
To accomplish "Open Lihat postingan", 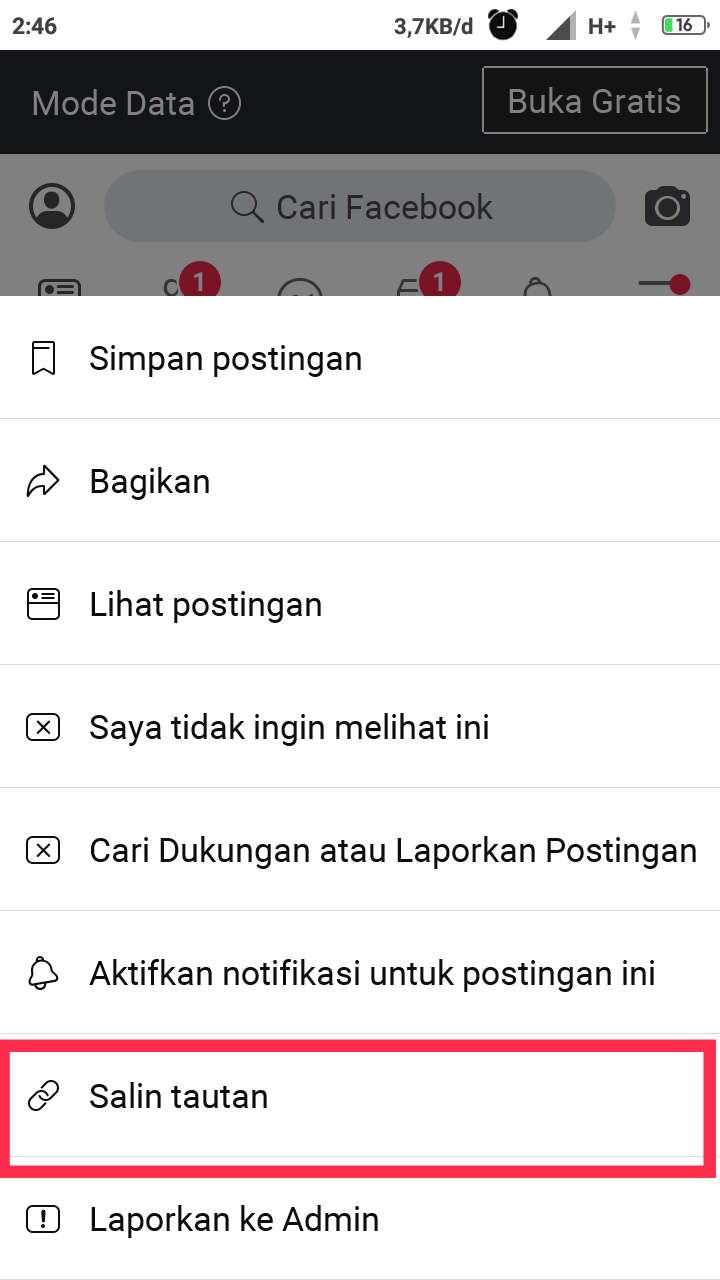I will [205, 605].
